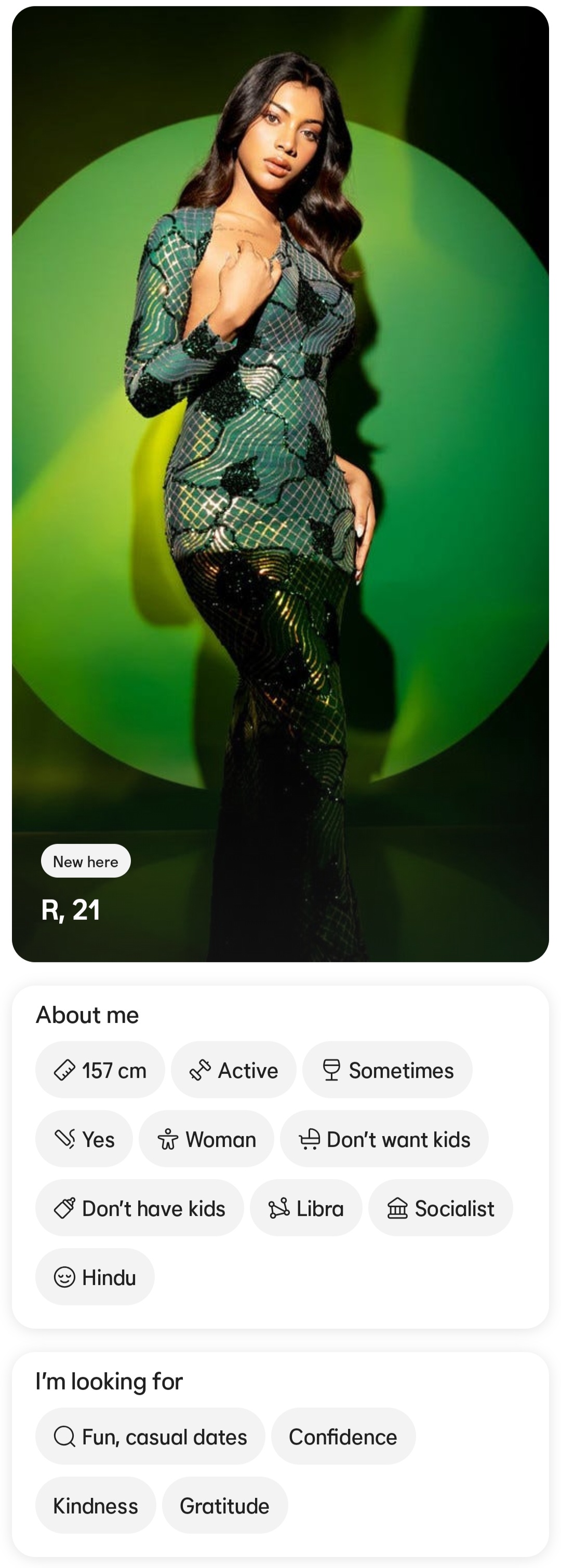The image size is (561, 1568).
Task: Select the Gratitude chip
Action: click(224, 1505)
